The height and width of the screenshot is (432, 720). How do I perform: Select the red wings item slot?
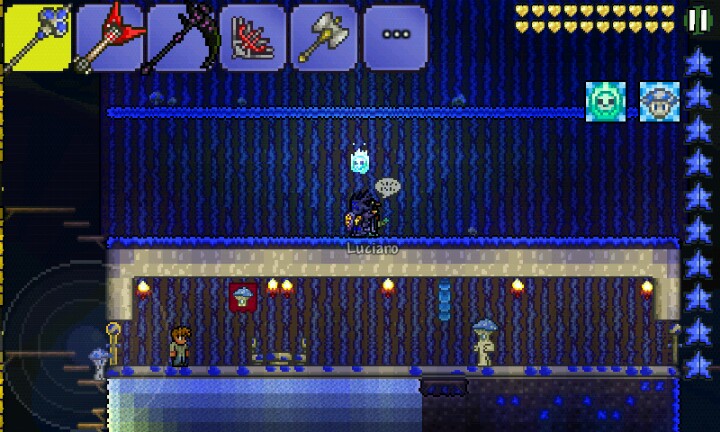[252, 37]
